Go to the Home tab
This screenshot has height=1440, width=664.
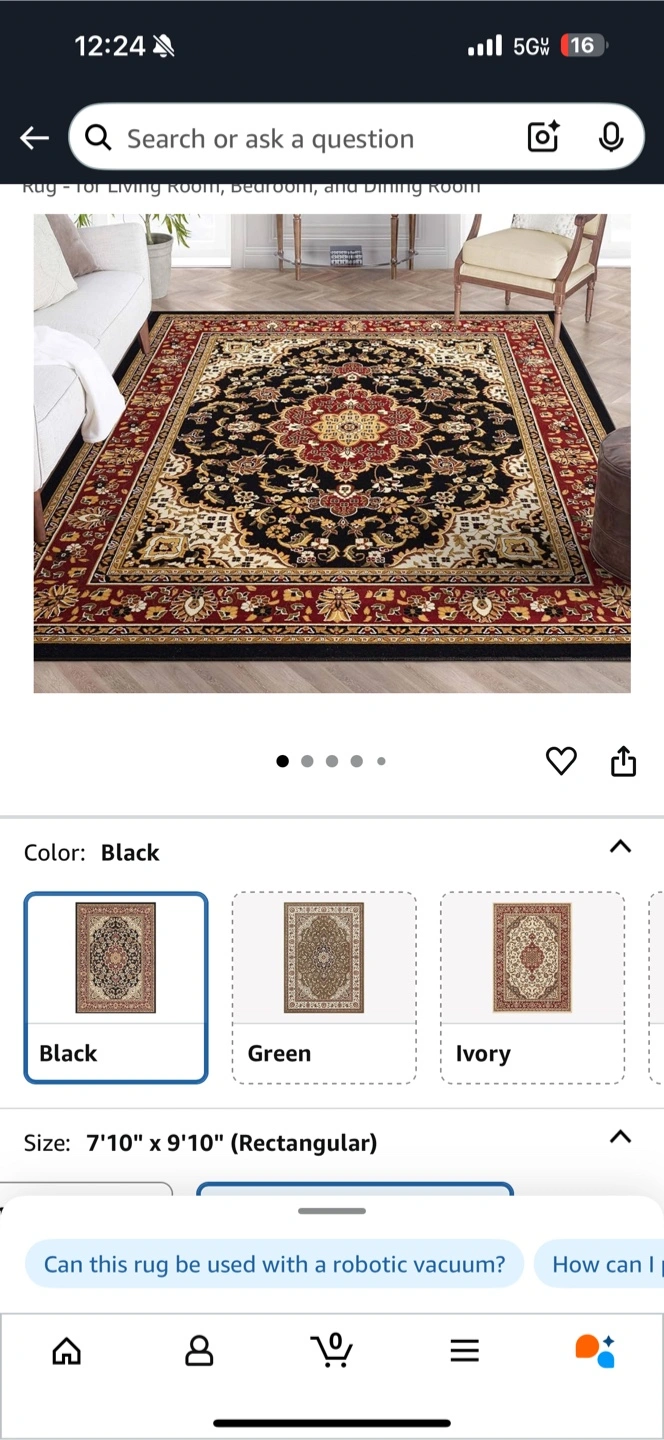[x=66, y=1351]
